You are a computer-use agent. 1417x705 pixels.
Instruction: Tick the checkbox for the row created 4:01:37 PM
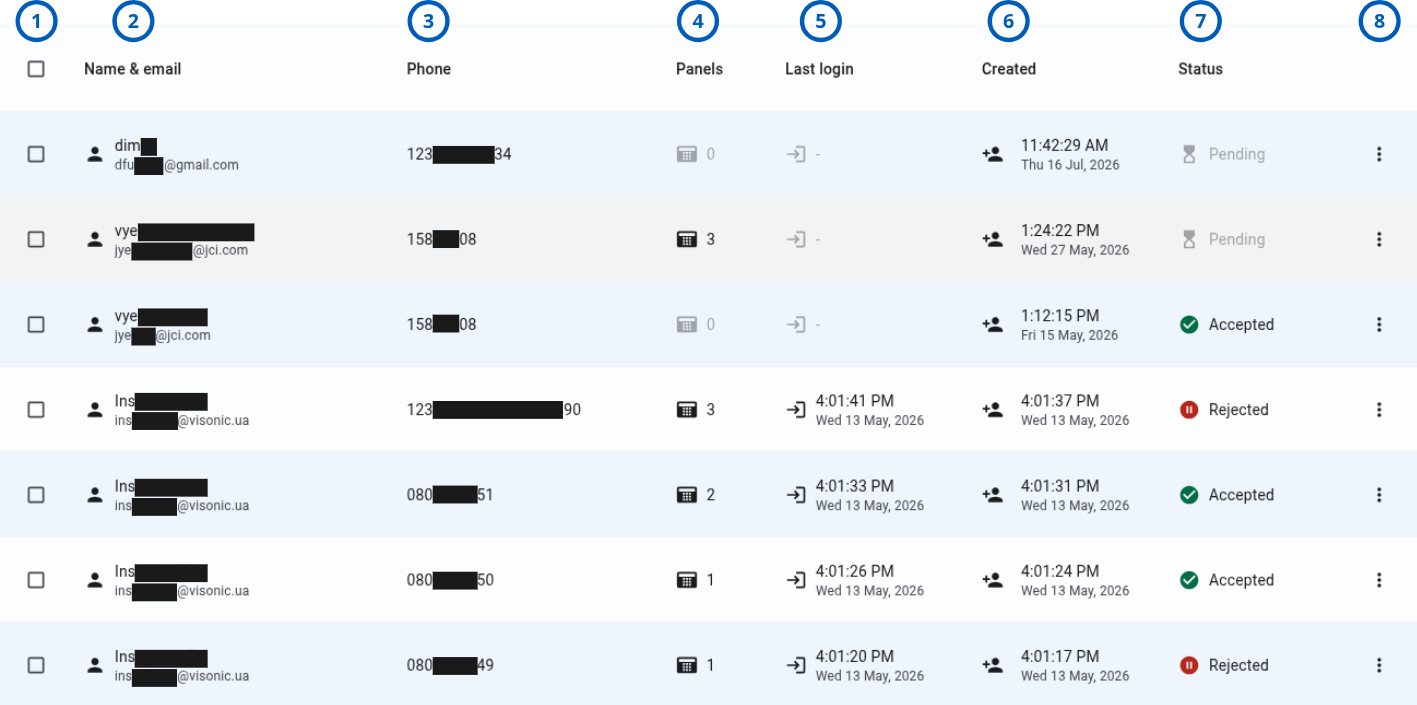[36, 409]
